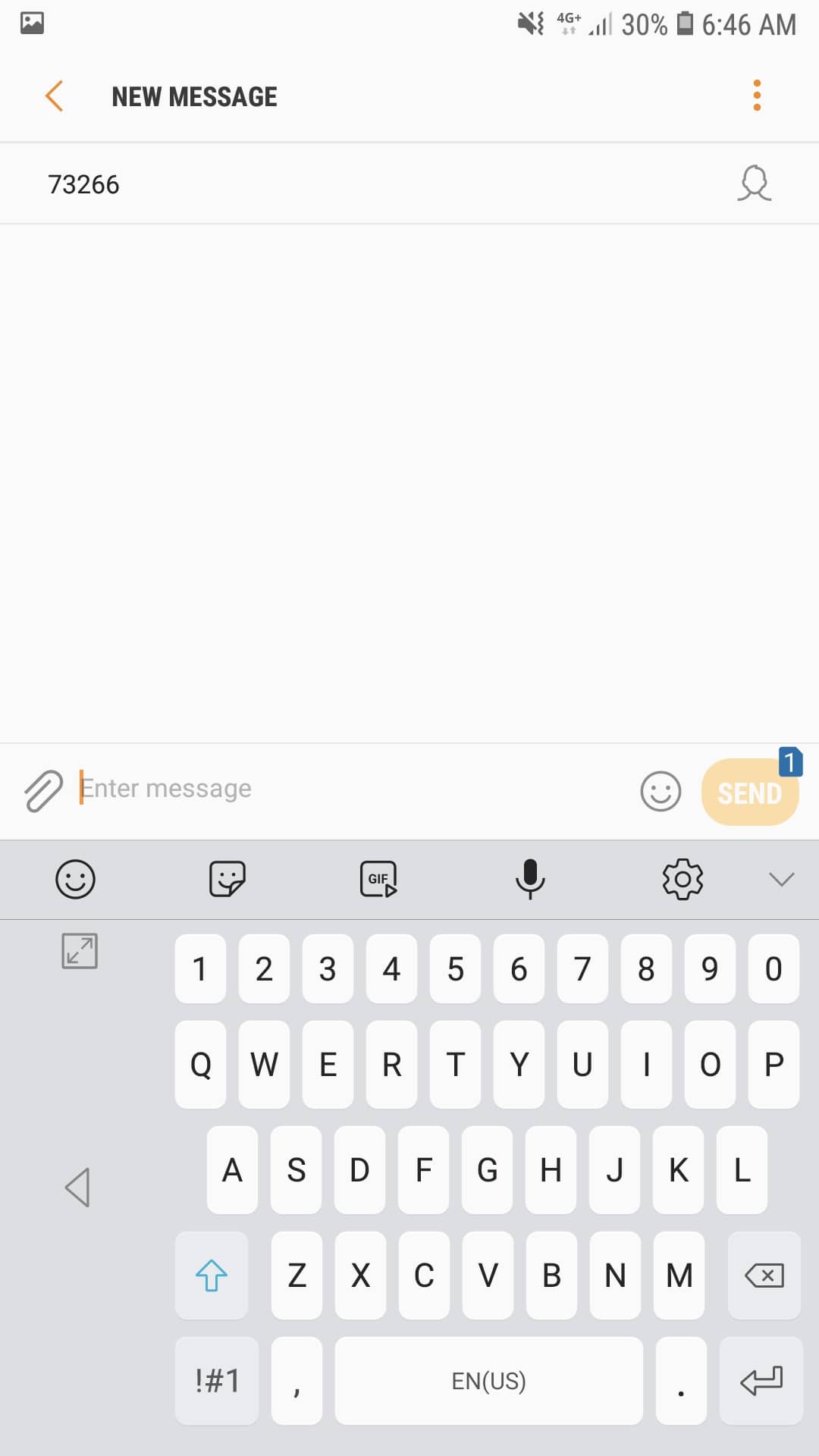Open the three-dot overflow menu
The width and height of the screenshot is (819, 1456).
point(756,96)
